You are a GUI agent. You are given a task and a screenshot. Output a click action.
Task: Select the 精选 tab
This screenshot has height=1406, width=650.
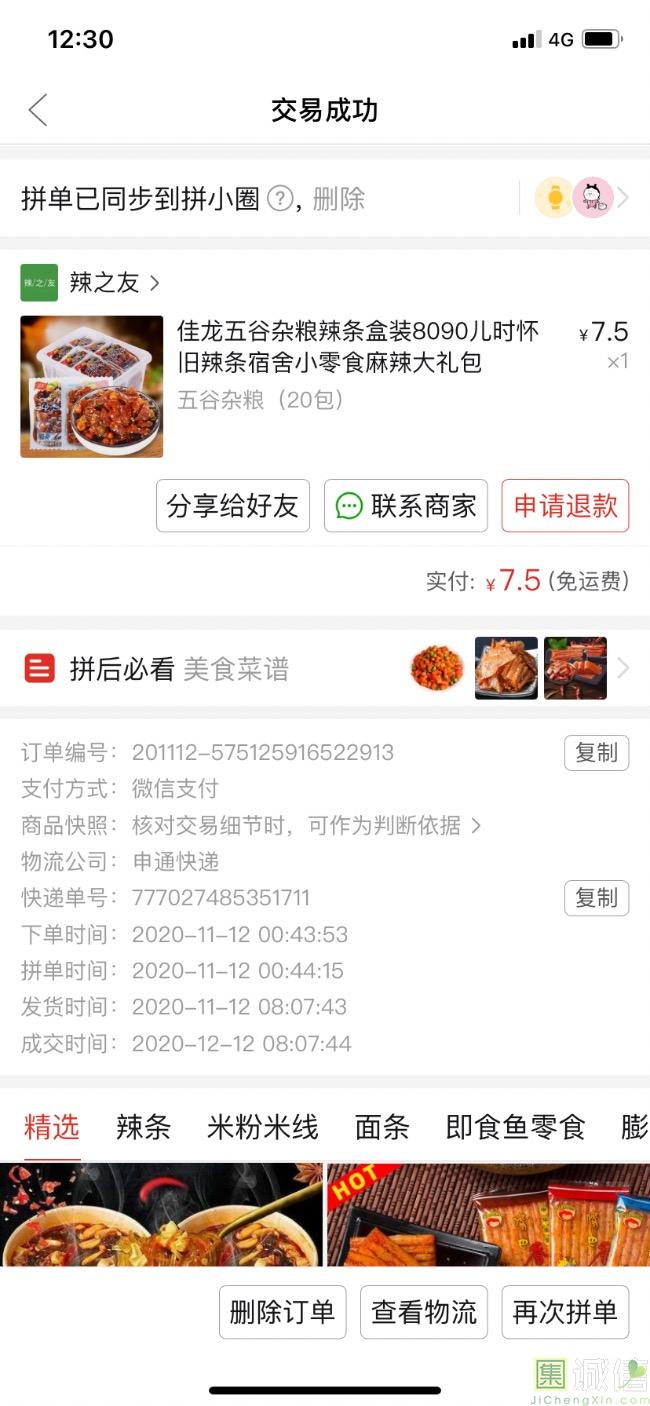click(x=51, y=1127)
